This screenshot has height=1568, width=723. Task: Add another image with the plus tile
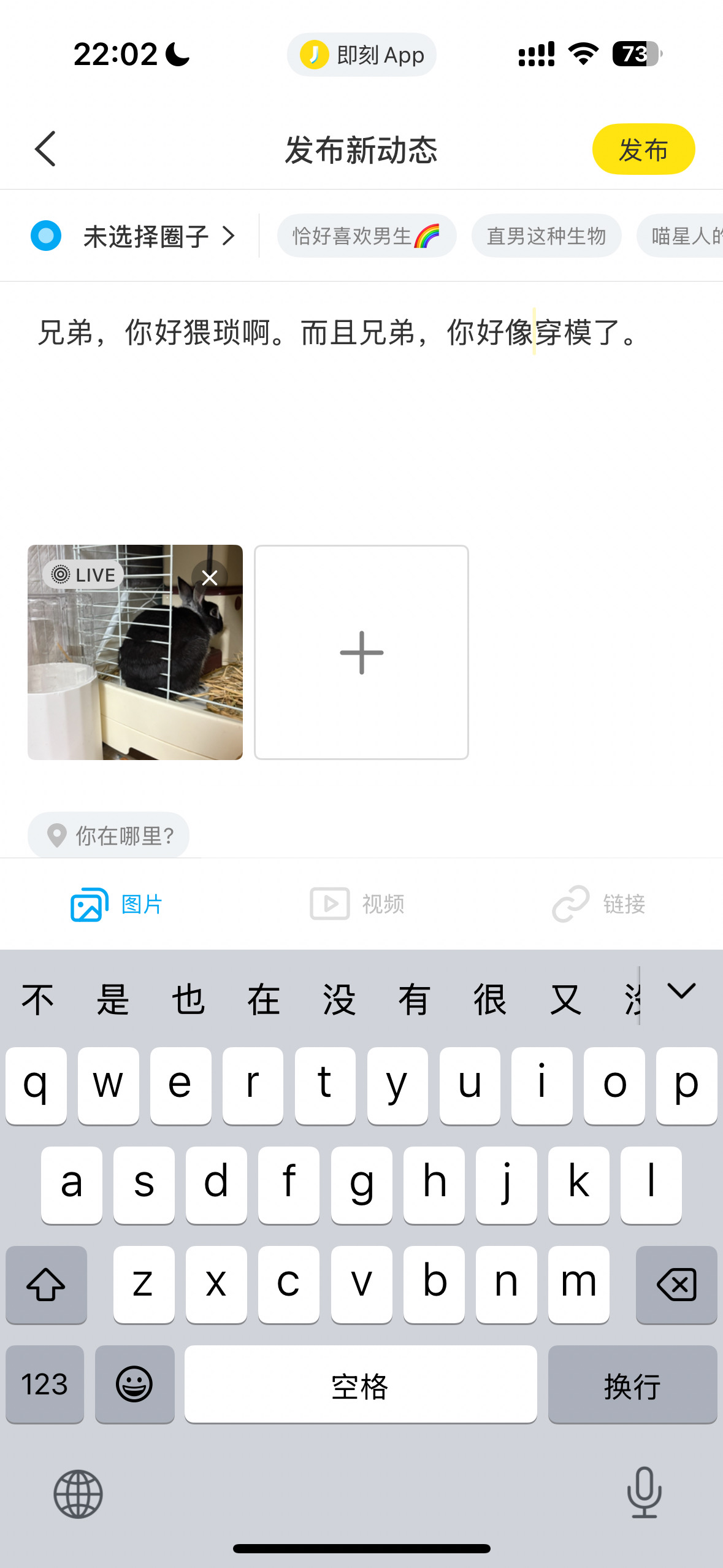click(362, 653)
